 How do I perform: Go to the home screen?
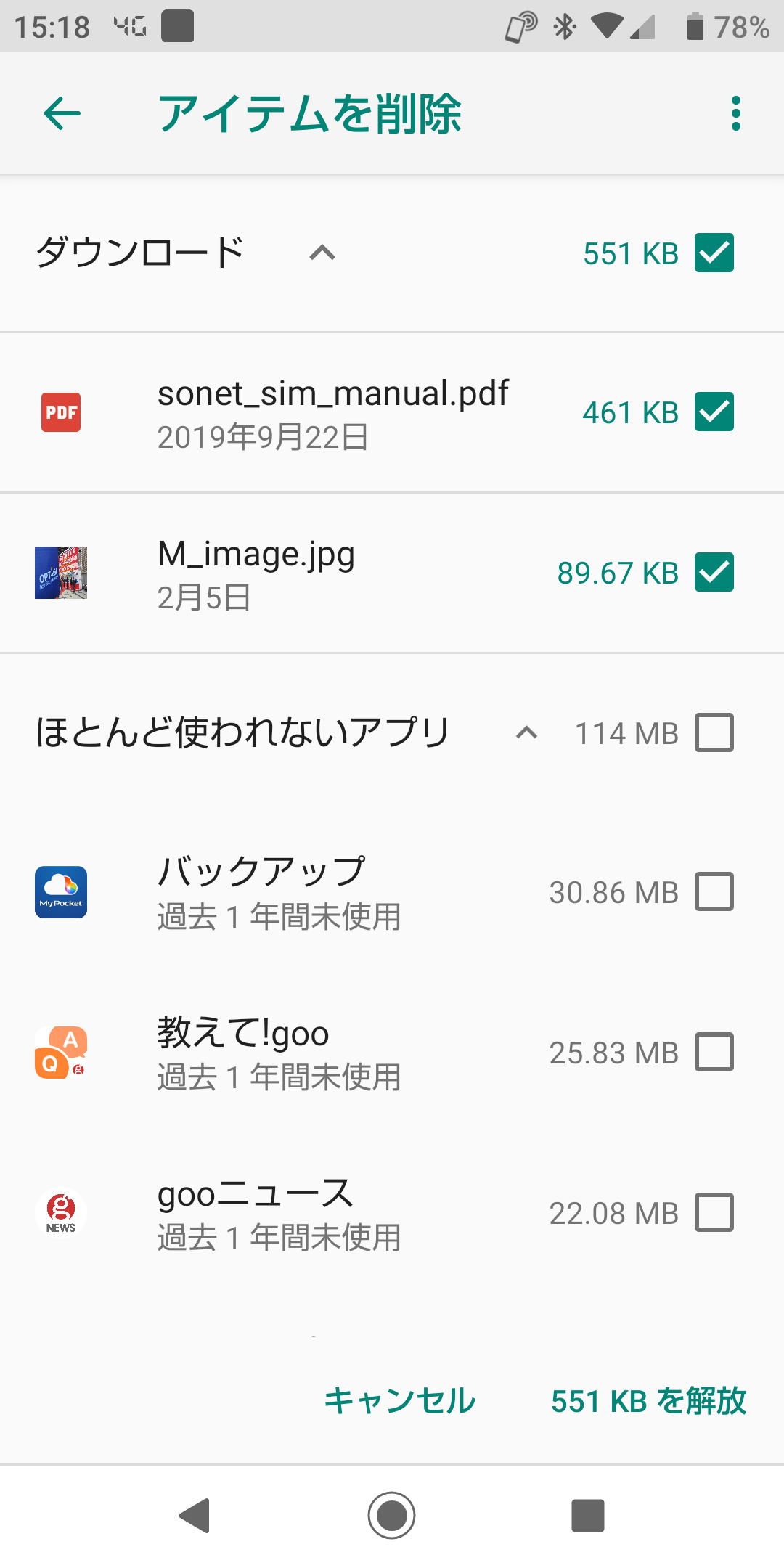click(x=391, y=1515)
